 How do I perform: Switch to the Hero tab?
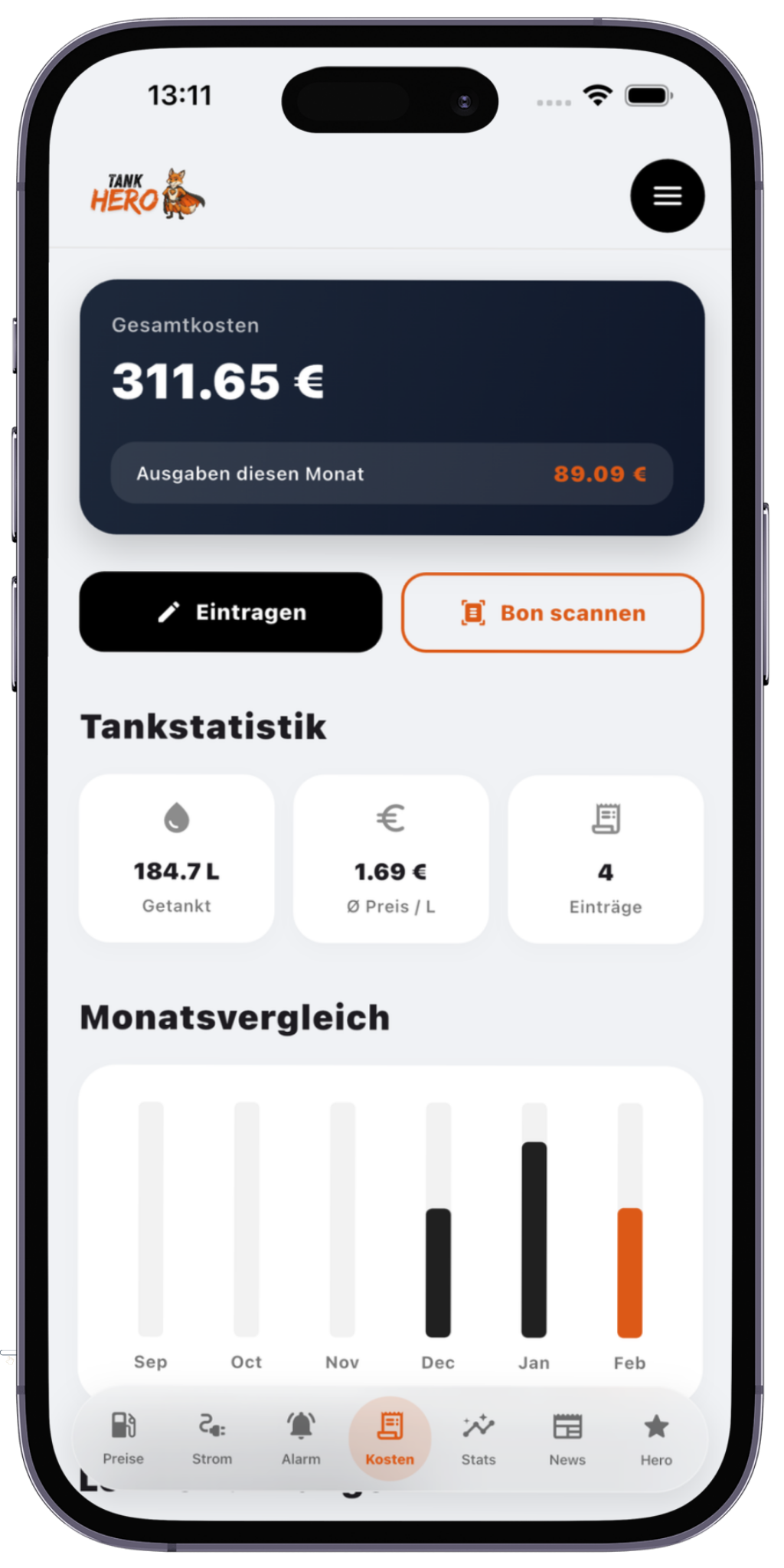point(656,1438)
